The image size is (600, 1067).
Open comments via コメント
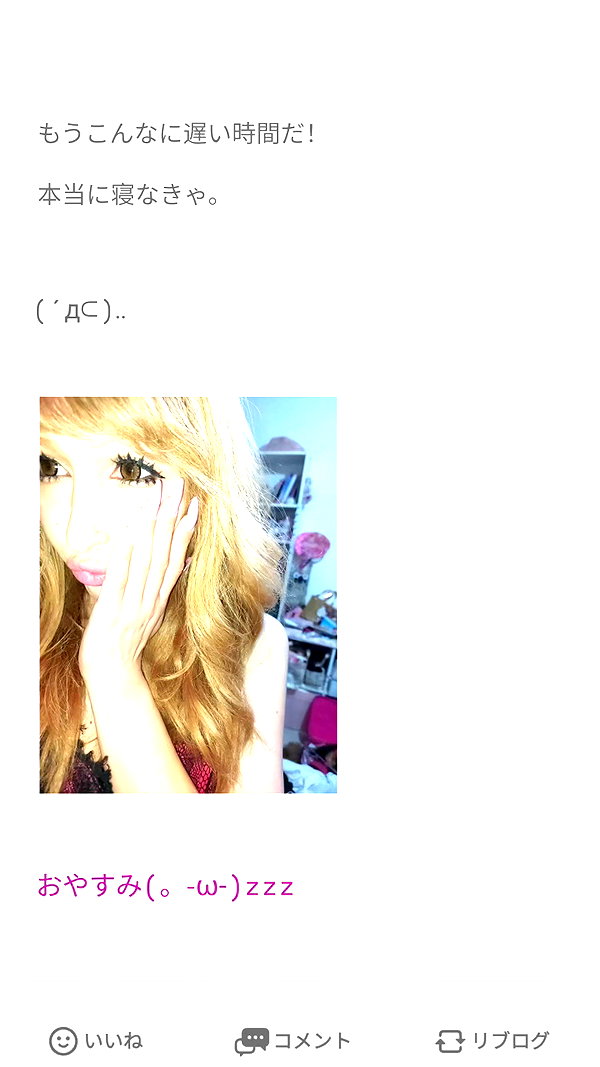(293, 1040)
